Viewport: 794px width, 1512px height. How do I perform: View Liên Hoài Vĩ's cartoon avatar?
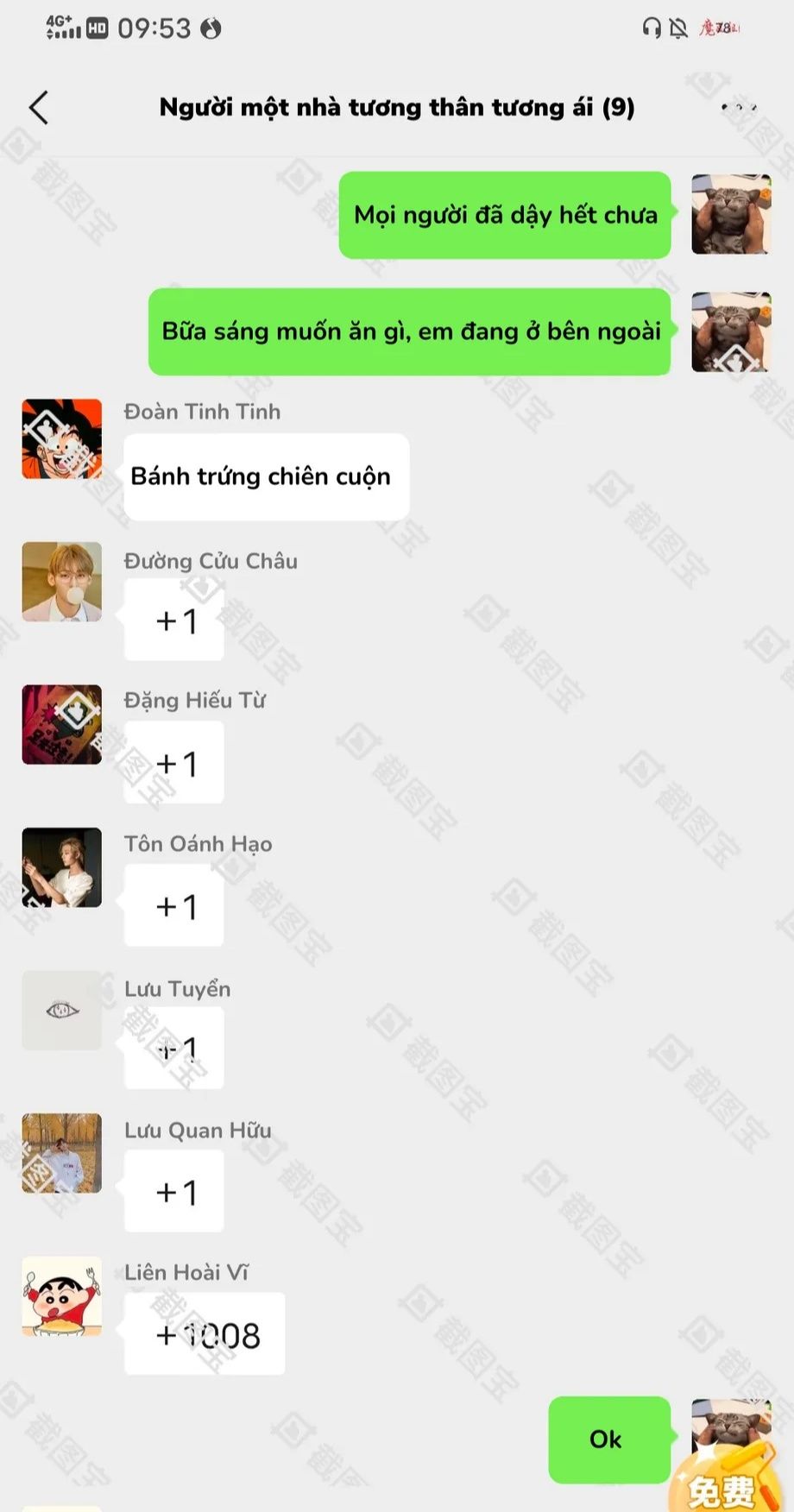pos(61,1296)
